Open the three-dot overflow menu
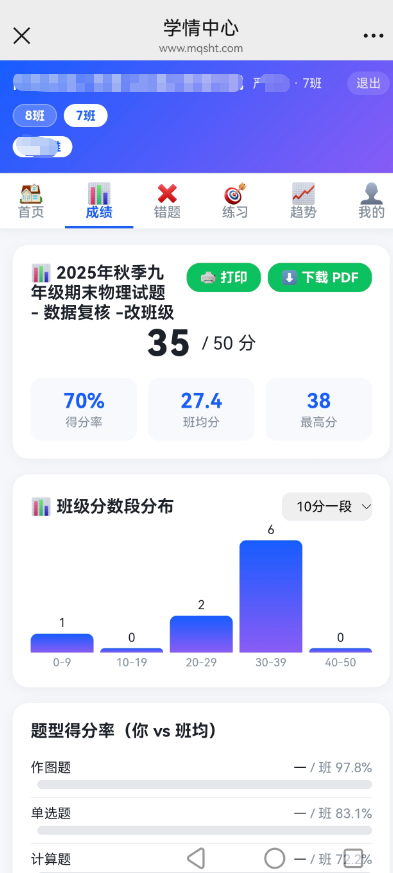393x873 pixels. [372, 36]
